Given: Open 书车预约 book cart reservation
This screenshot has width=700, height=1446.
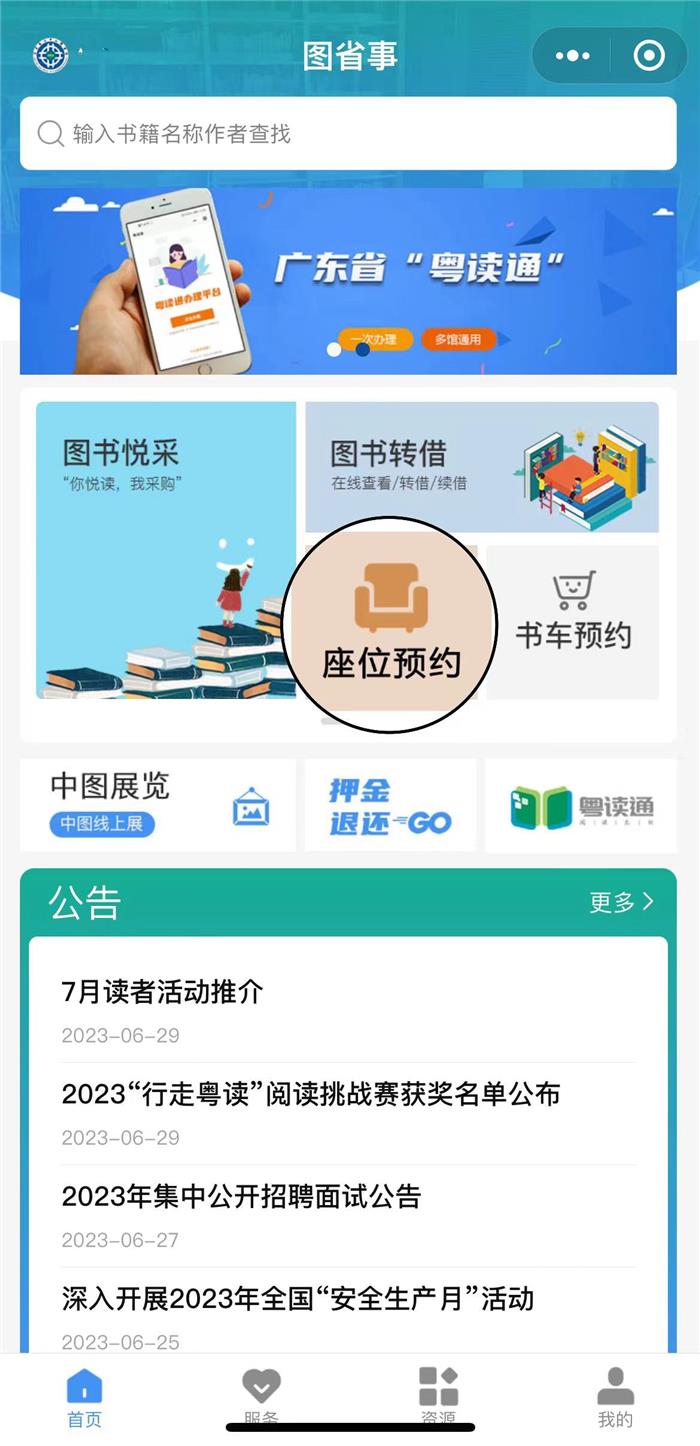Looking at the screenshot, I should (573, 621).
